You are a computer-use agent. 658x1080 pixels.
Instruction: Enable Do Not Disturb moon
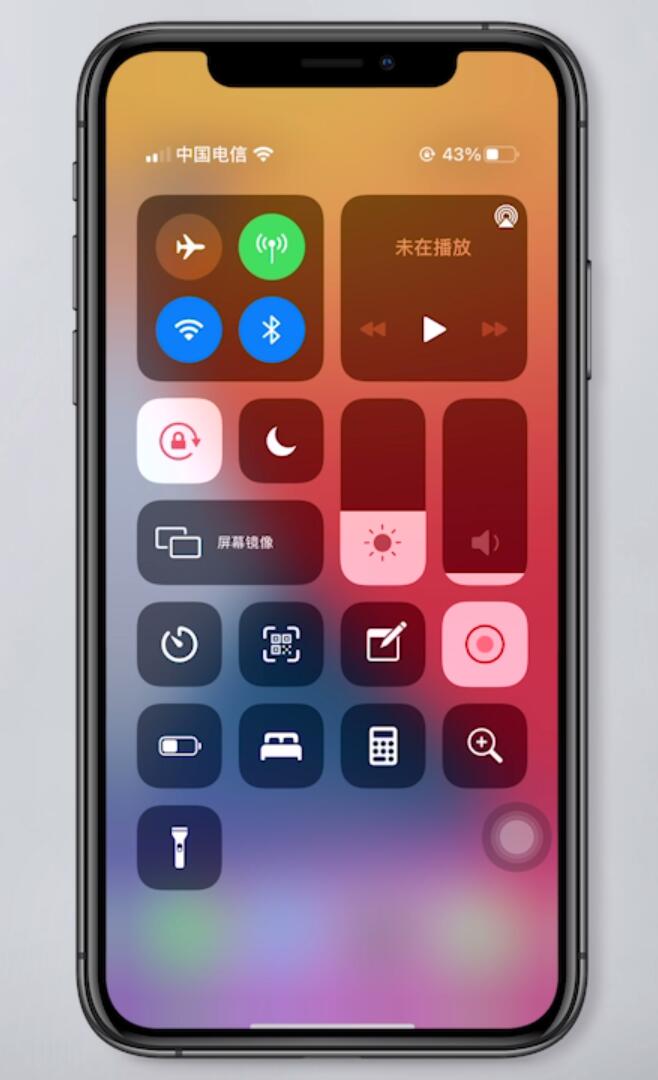tap(281, 441)
